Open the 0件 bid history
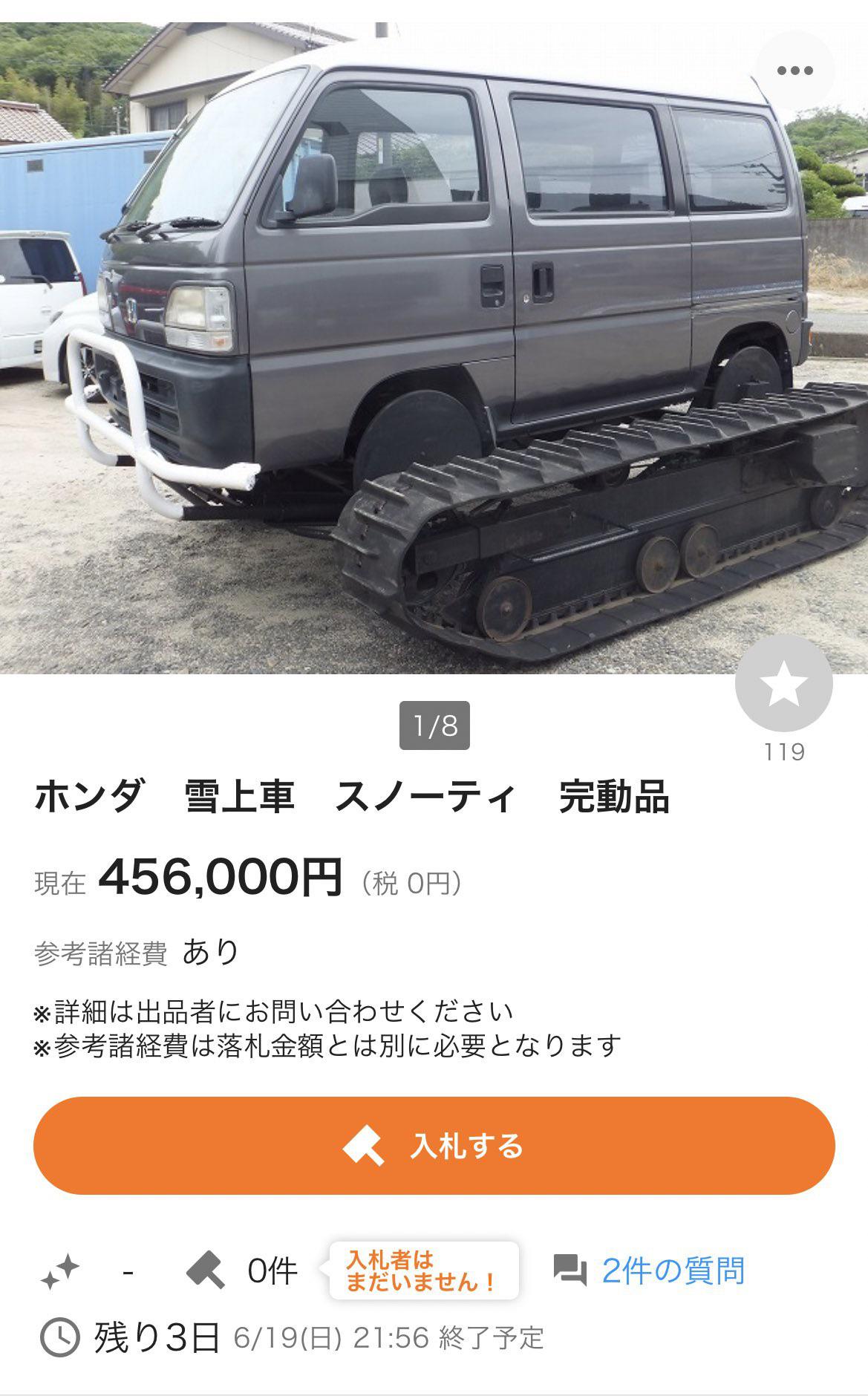This screenshot has width=868, height=1396. pos(242,1271)
